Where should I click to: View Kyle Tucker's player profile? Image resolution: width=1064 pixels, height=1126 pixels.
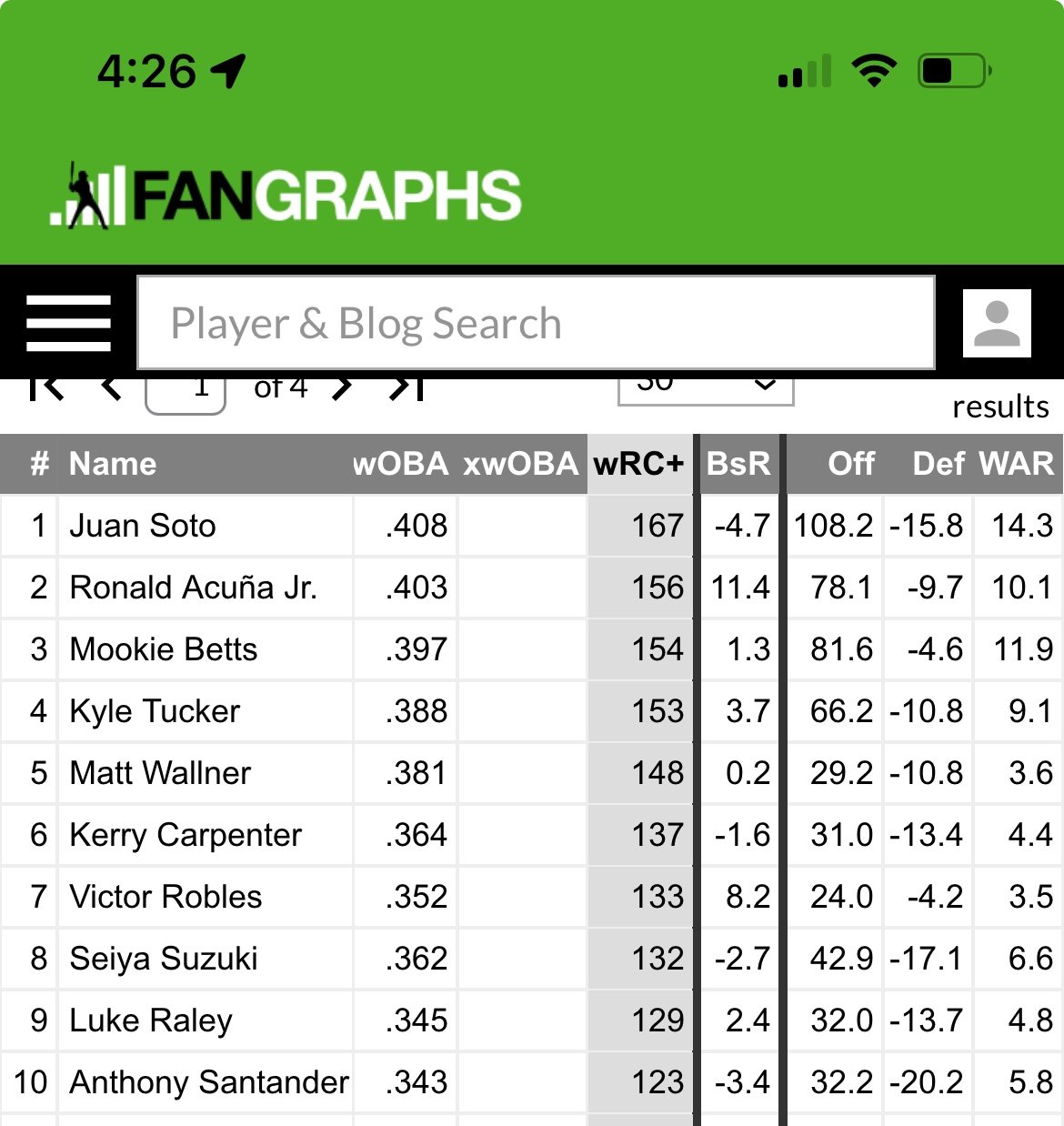[155, 711]
